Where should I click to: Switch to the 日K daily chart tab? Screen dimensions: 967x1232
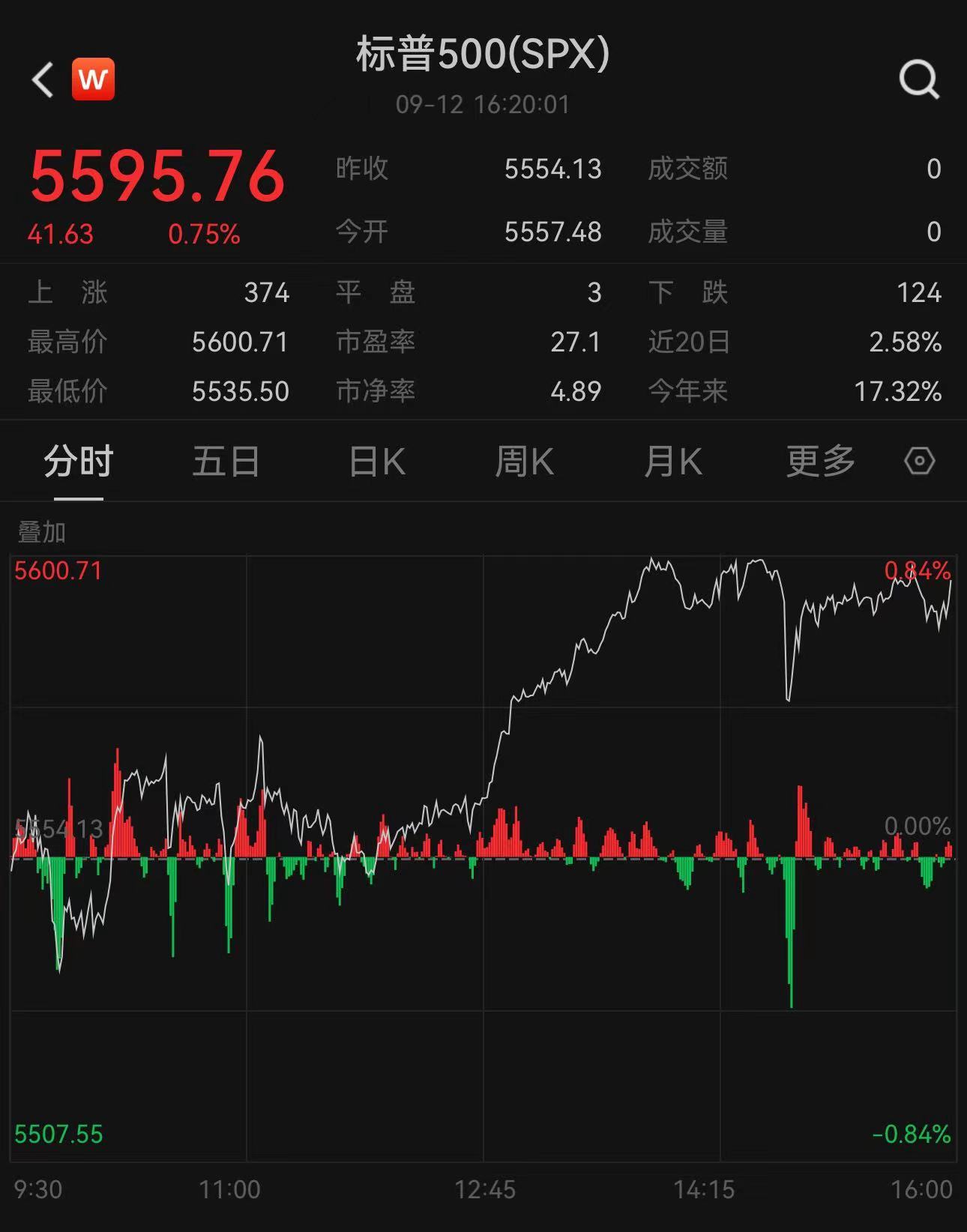pos(377,461)
